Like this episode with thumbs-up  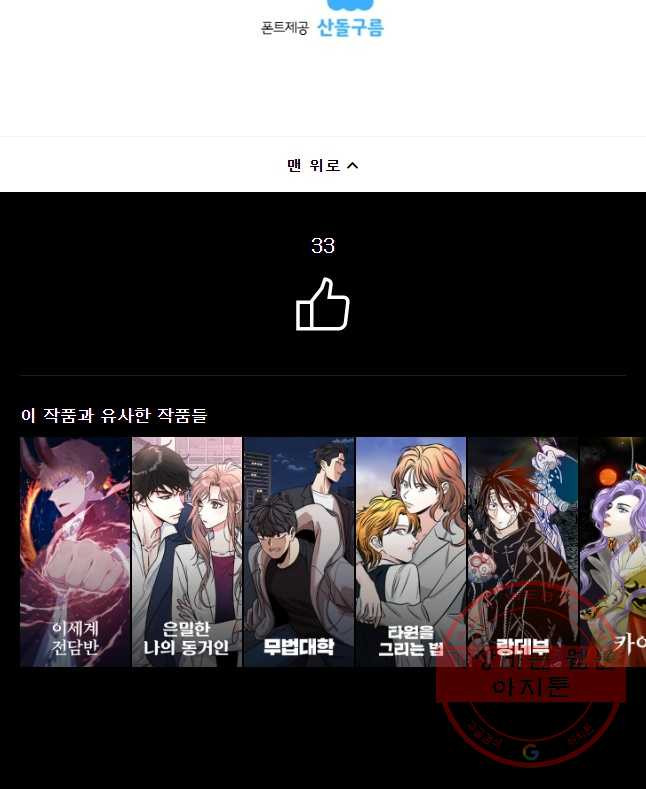click(322, 304)
